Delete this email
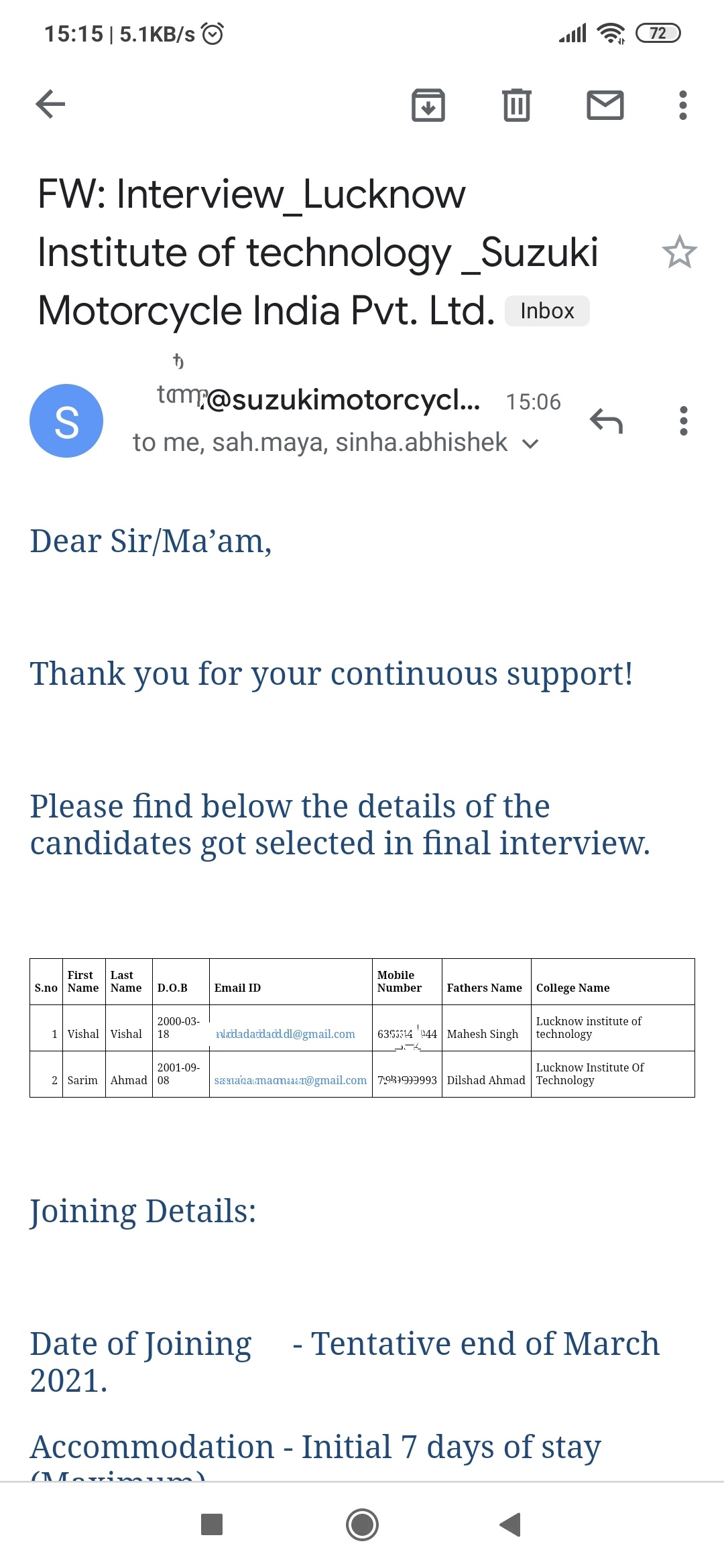 coord(517,105)
